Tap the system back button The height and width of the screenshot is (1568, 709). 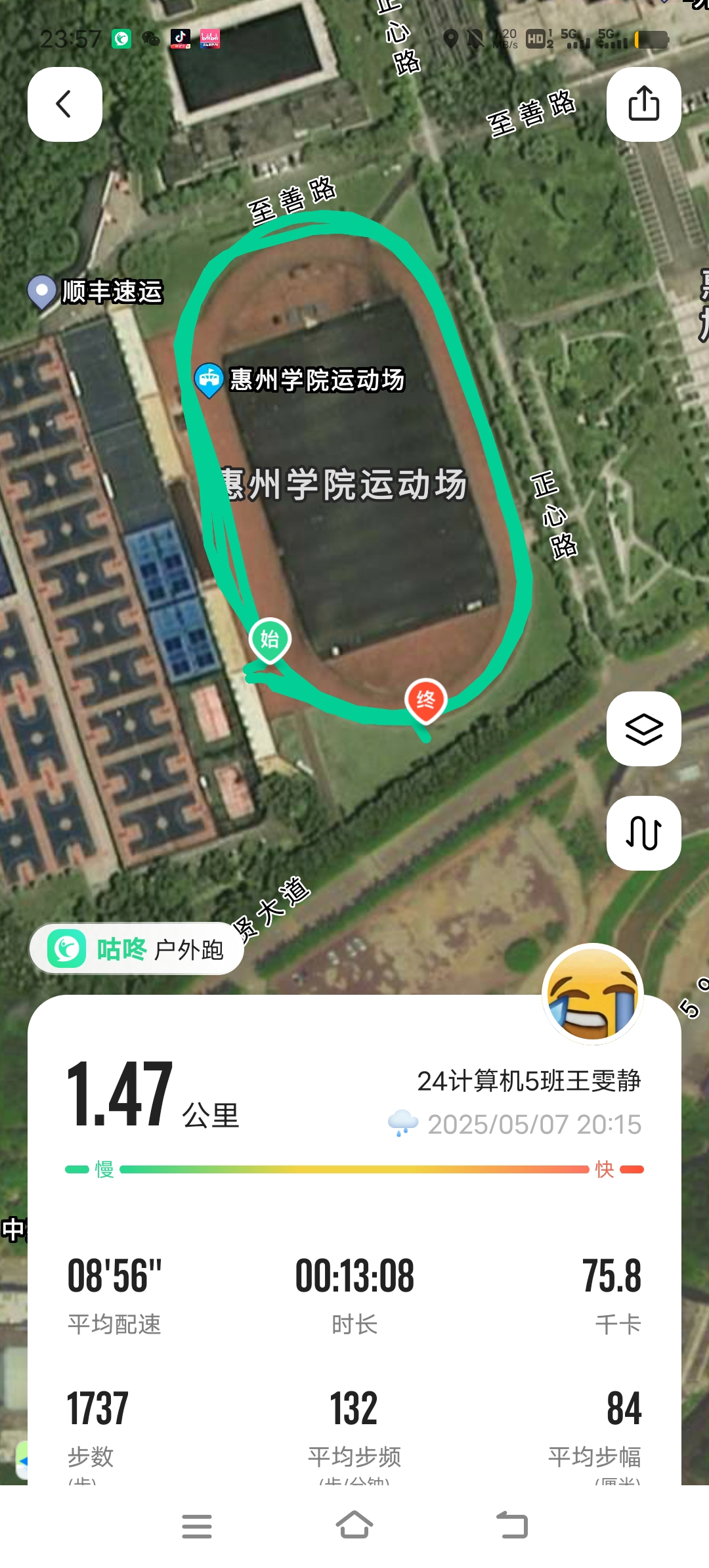click(x=512, y=1526)
